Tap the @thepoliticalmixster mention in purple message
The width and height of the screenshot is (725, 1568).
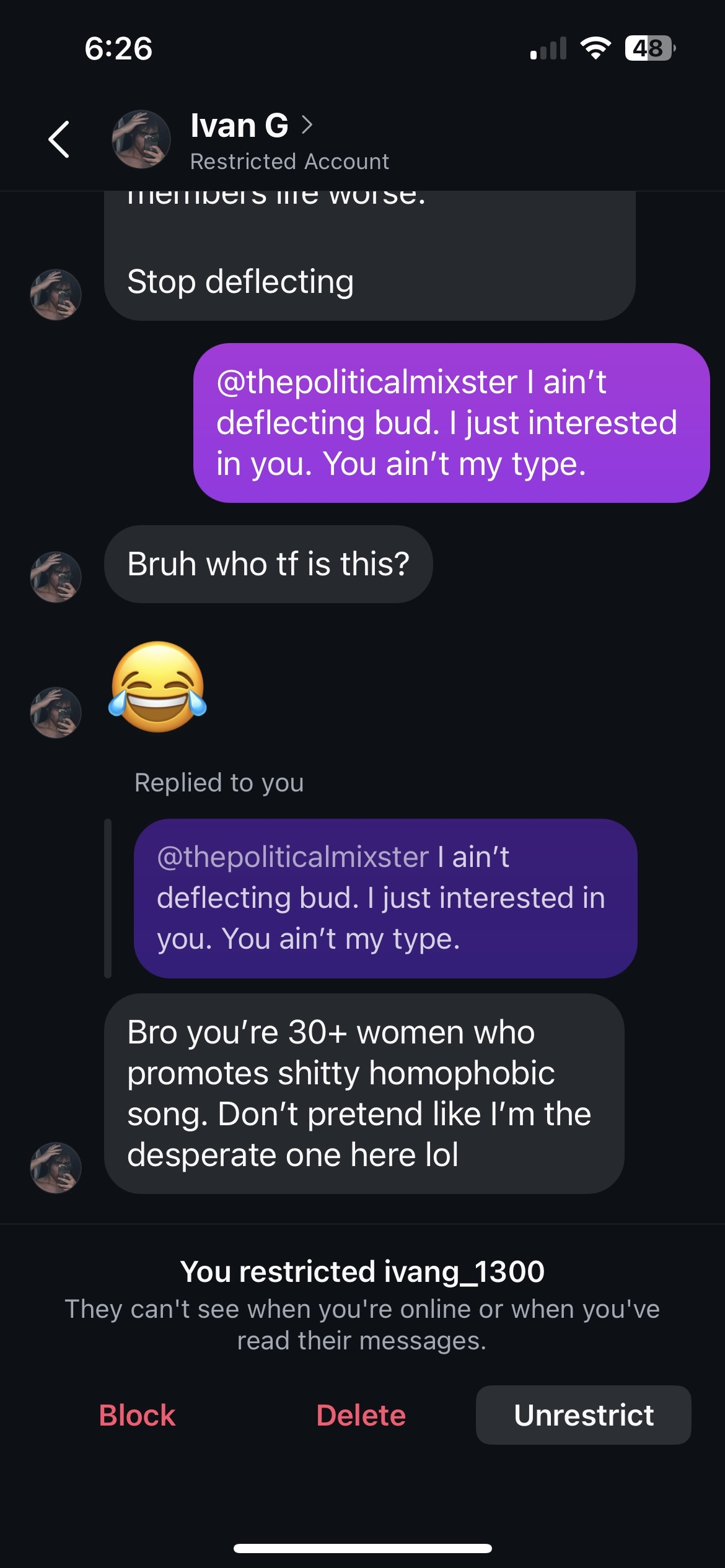pos(367,381)
